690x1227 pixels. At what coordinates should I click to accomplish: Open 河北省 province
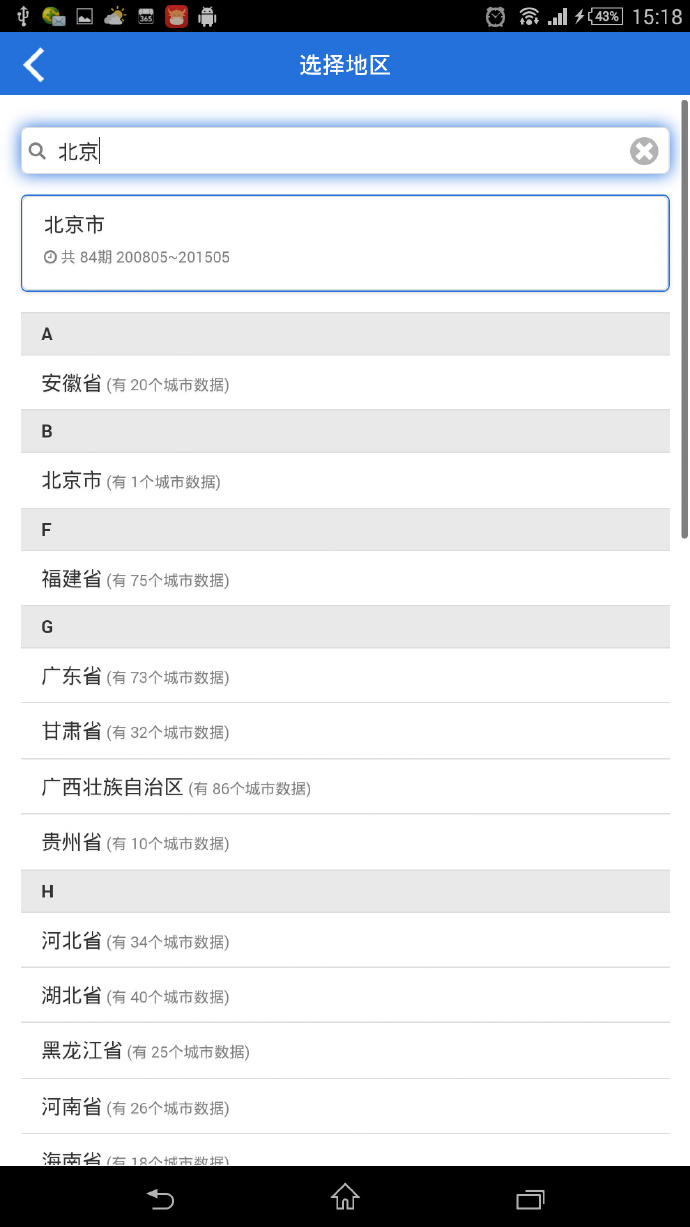[x=345, y=940]
